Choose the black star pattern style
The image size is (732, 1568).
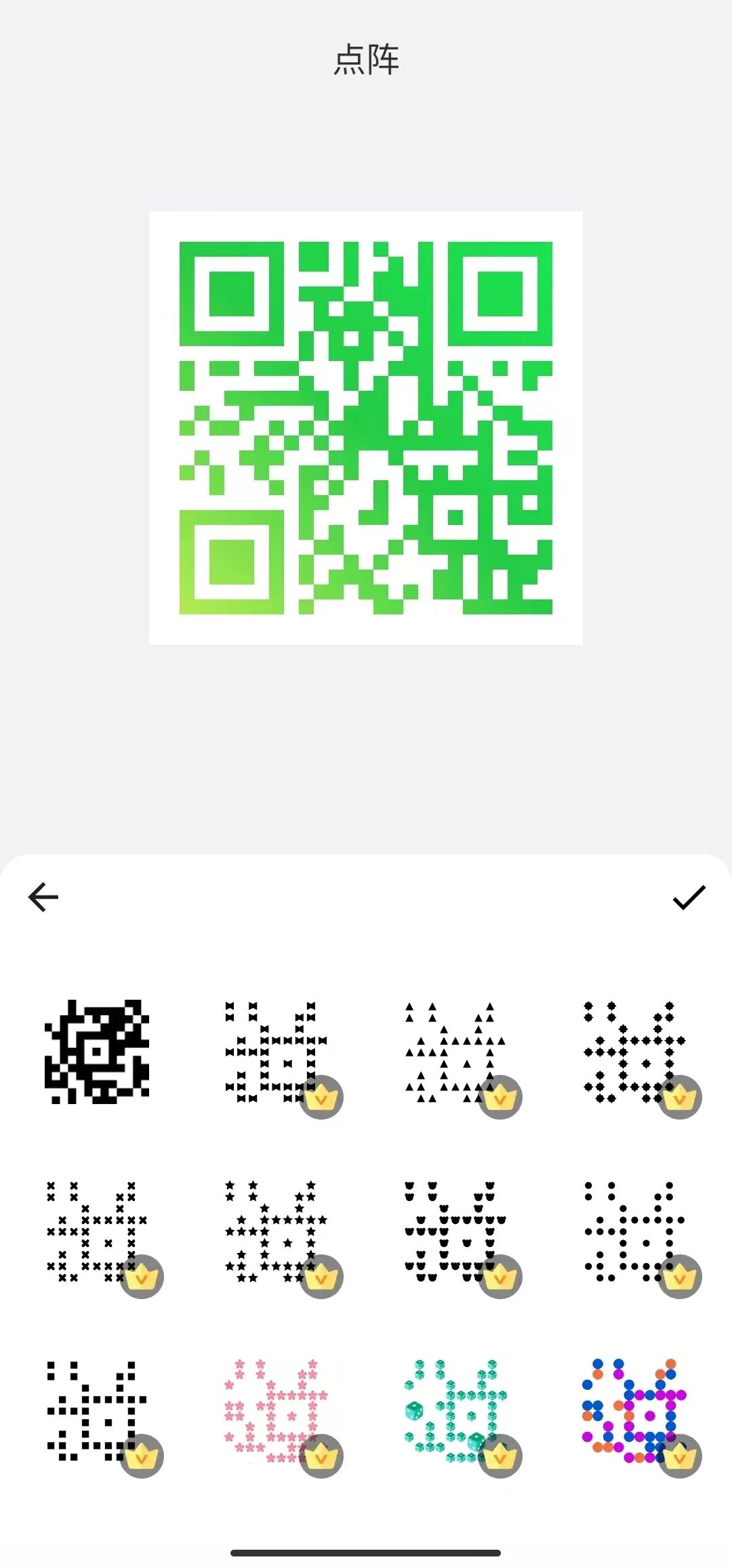[275, 1231]
